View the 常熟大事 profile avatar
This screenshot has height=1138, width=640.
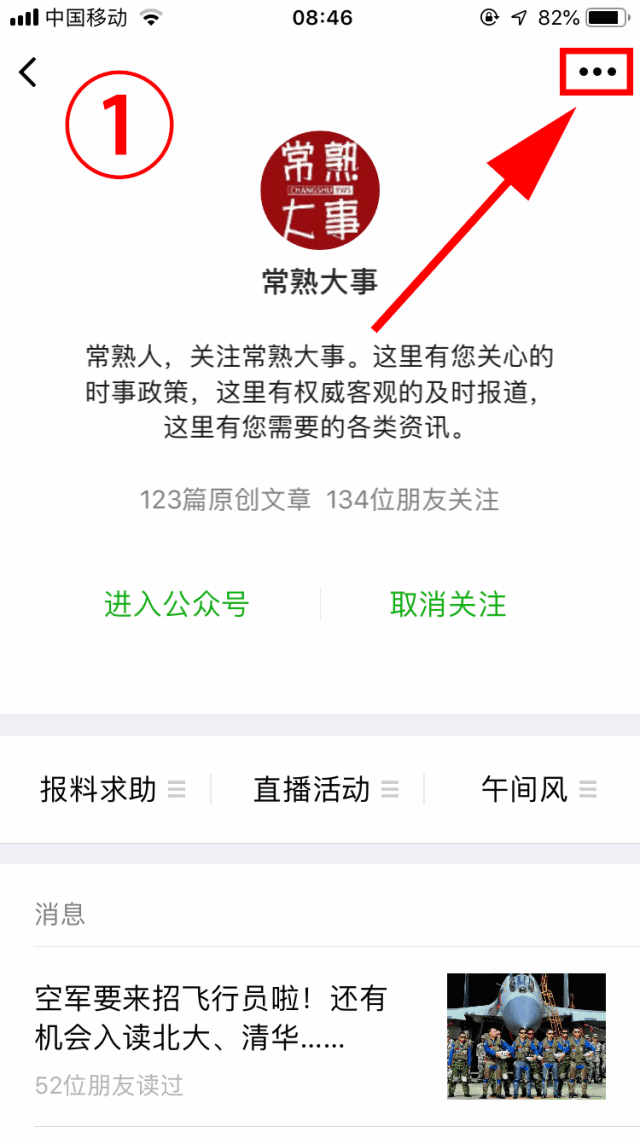pos(320,187)
